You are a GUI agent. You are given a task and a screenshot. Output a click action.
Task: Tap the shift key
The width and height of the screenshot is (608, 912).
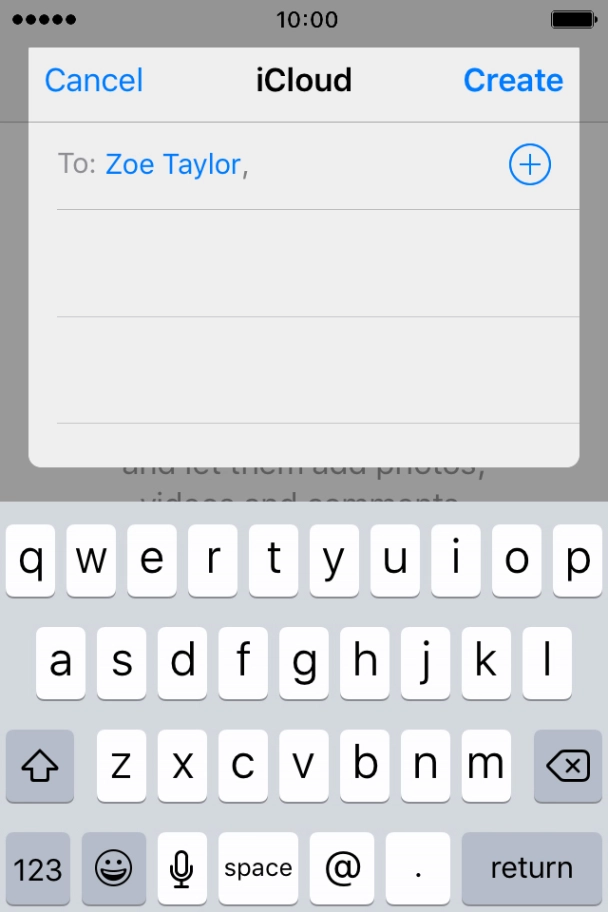point(40,766)
